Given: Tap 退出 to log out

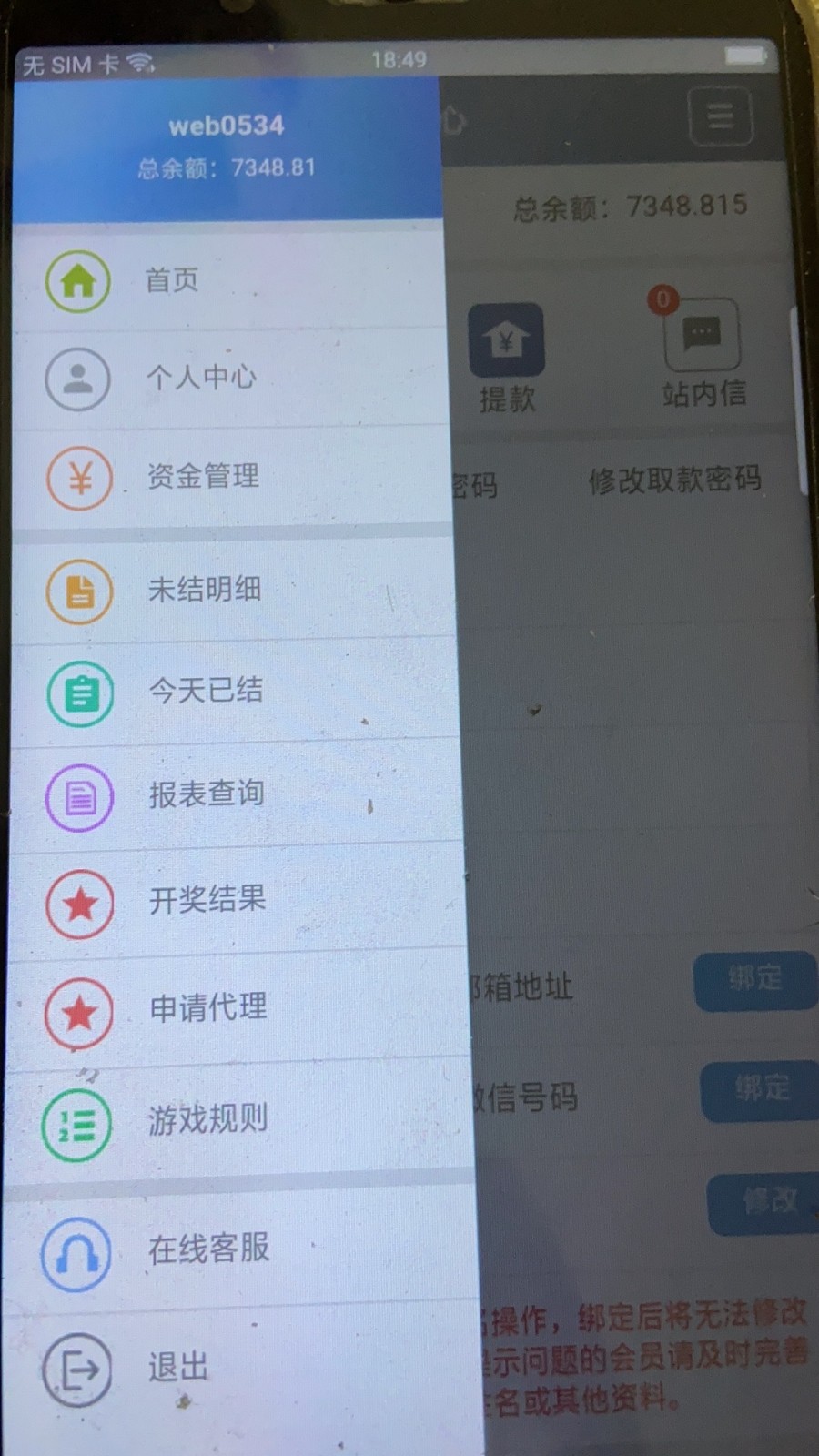Looking at the screenshot, I should [178, 1367].
